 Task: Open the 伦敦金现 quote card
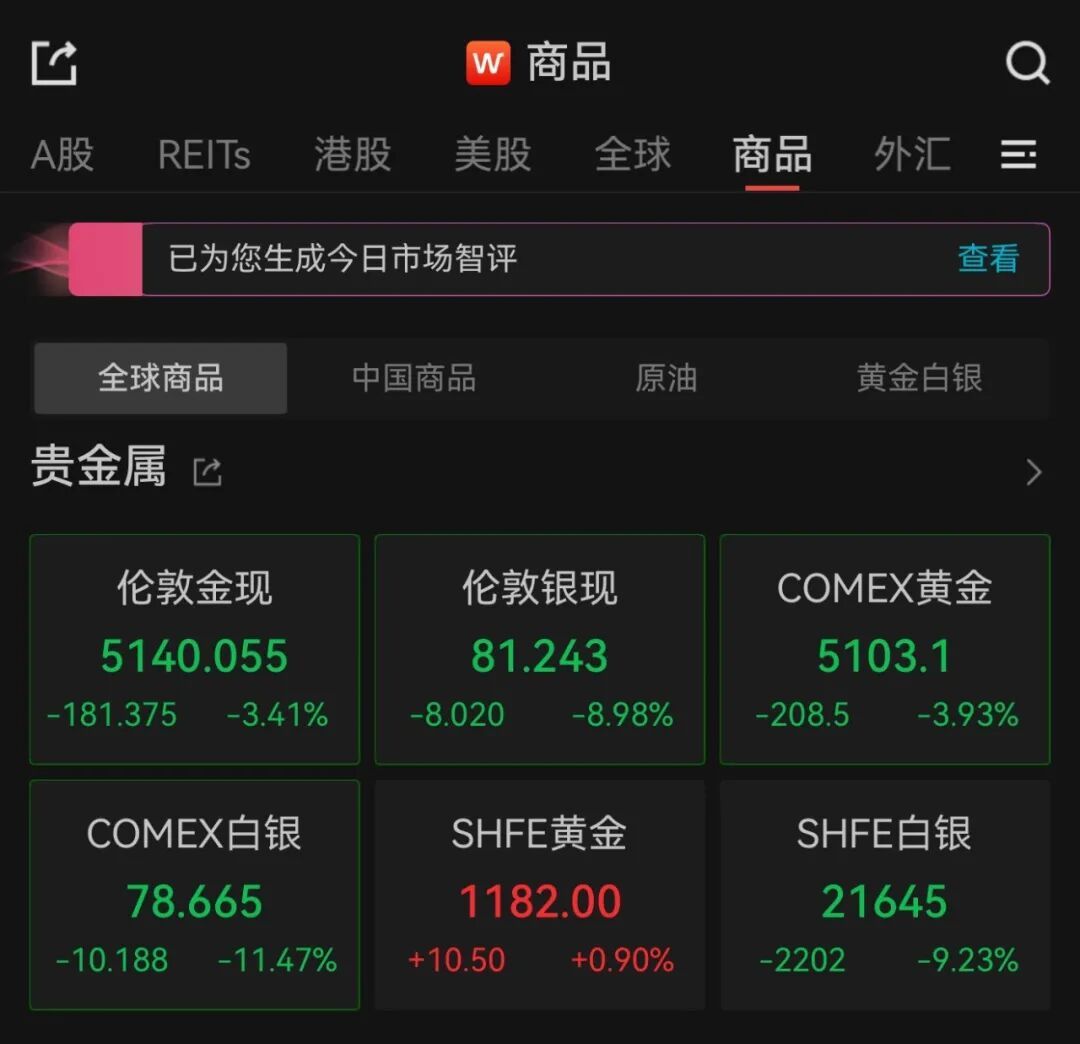194,649
